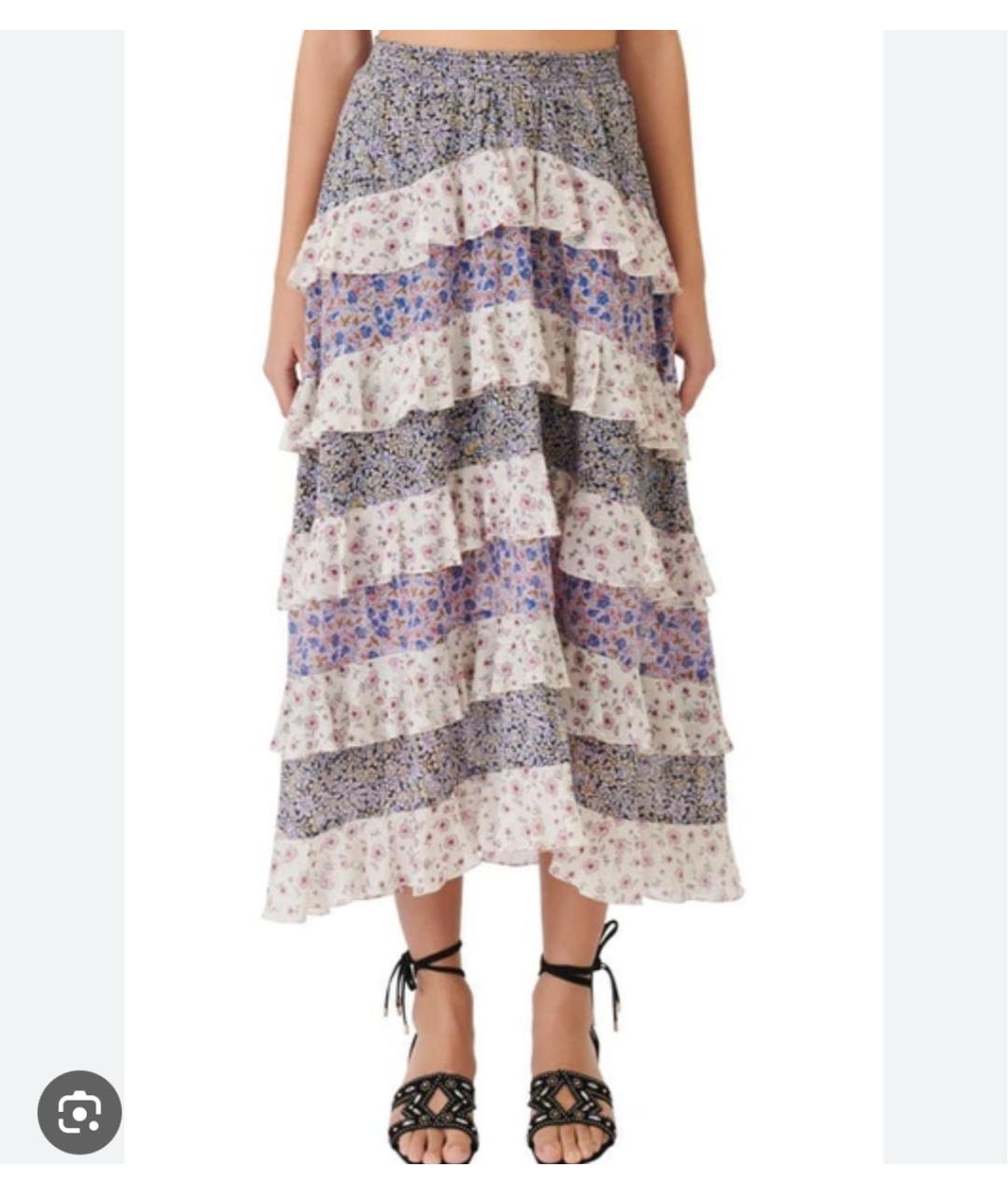This screenshot has width=1008, height=1195.
Task: Open the visual search lens icon
Action: coord(79,1112)
